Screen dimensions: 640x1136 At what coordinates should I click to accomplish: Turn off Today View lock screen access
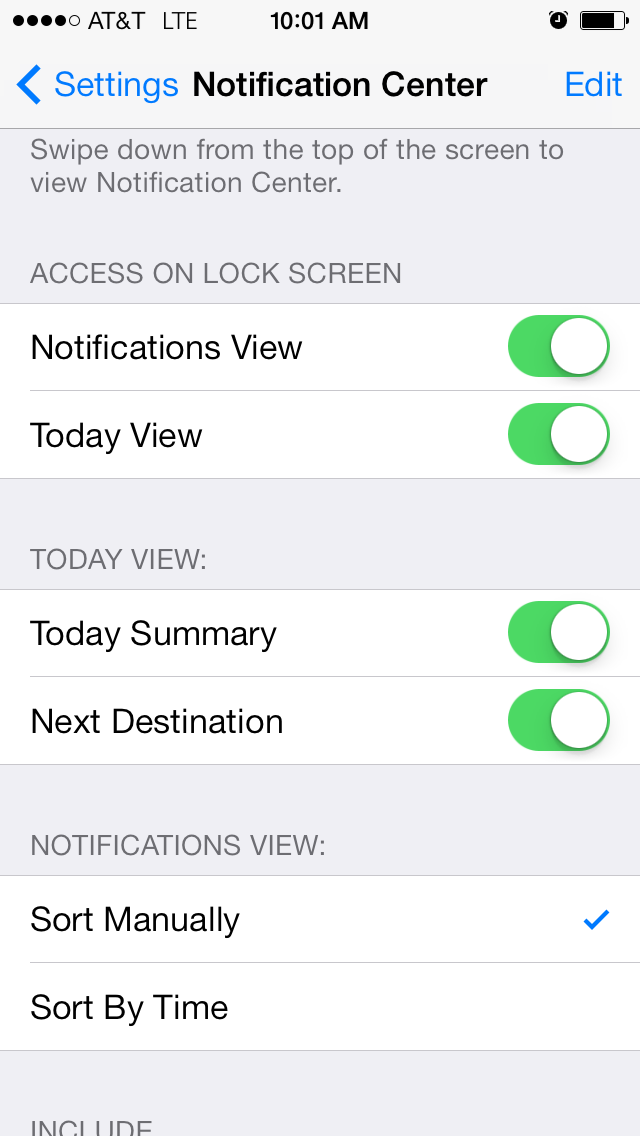[x=559, y=435]
